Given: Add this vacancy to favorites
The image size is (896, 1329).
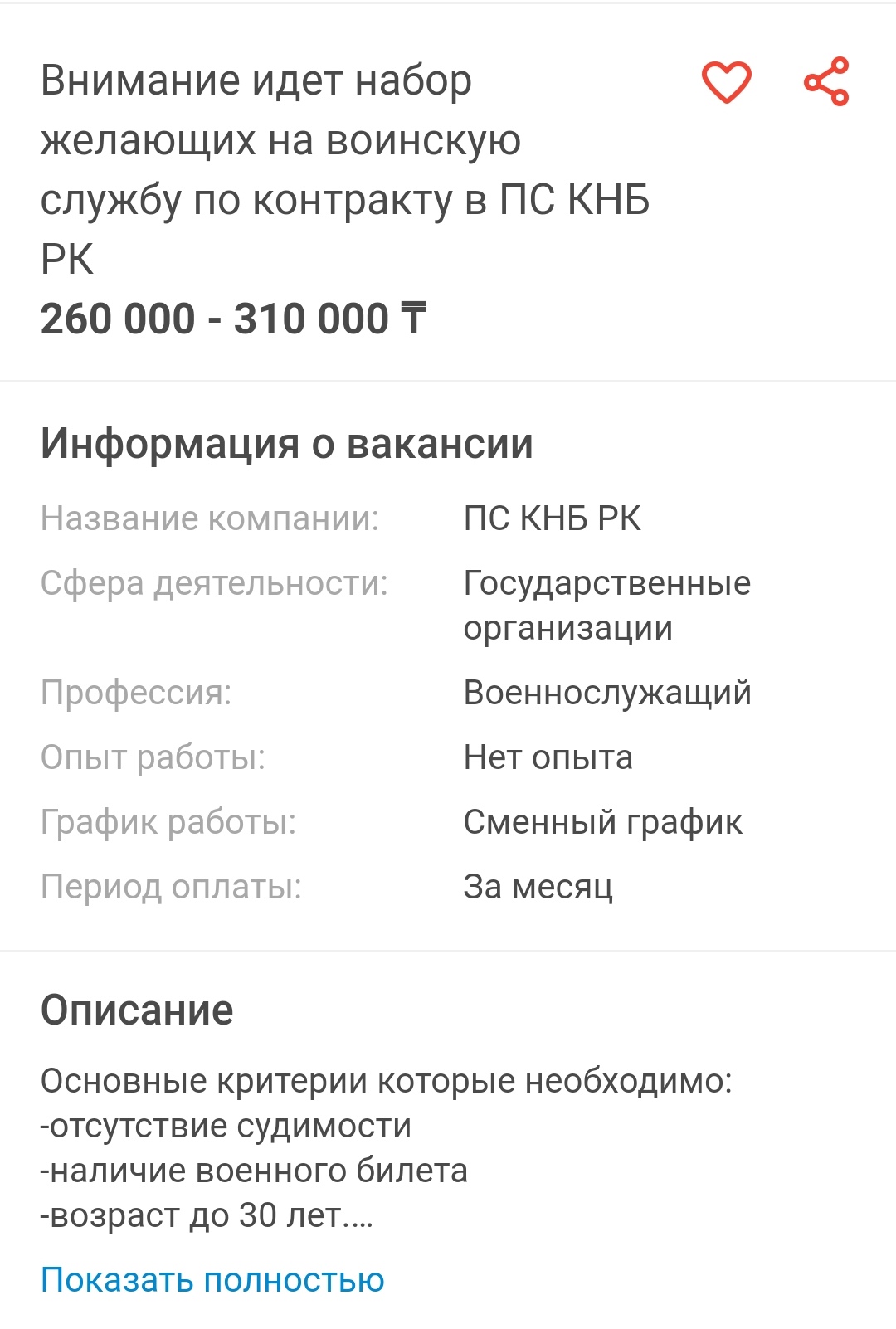Looking at the screenshot, I should [726, 82].
